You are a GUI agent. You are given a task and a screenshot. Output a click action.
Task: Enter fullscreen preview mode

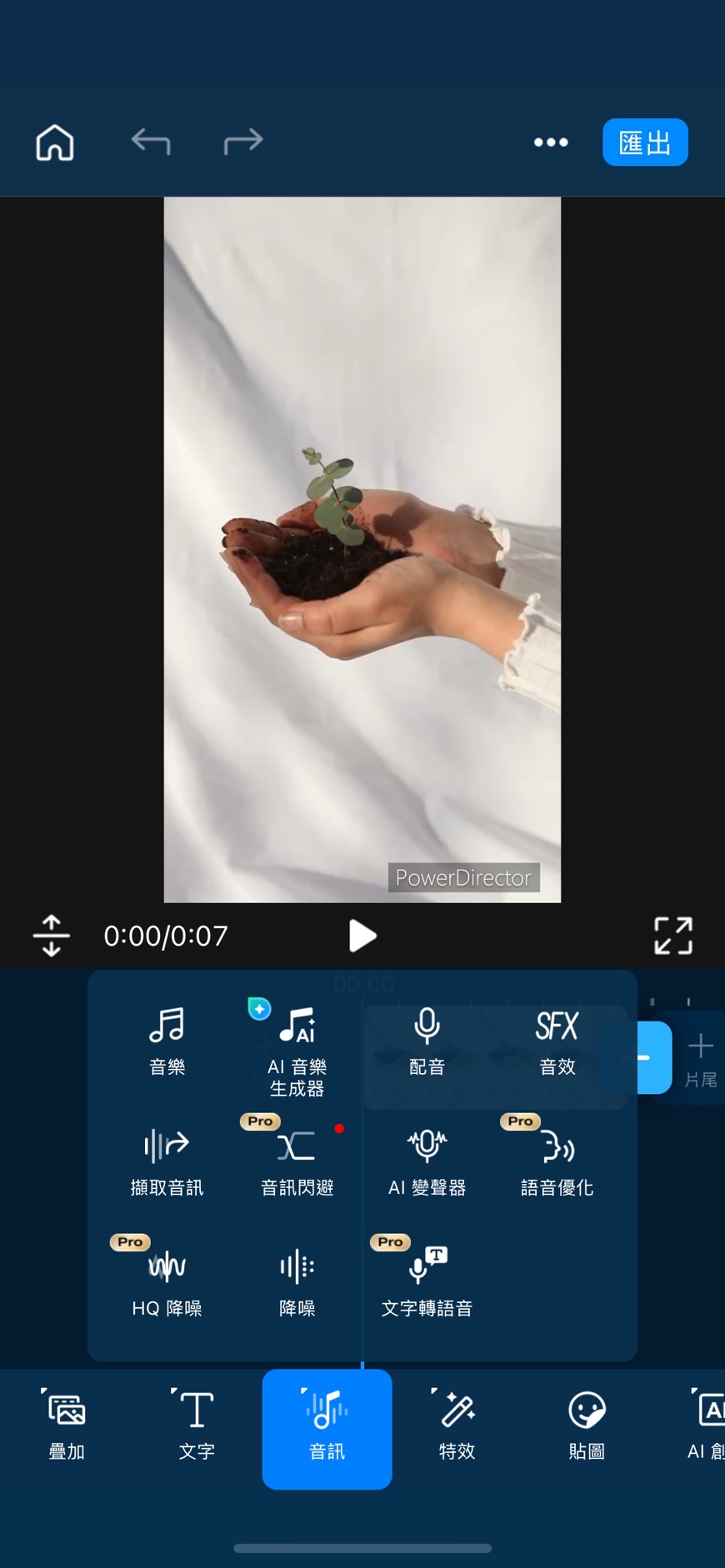pyautogui.click(x=672, y=936)
